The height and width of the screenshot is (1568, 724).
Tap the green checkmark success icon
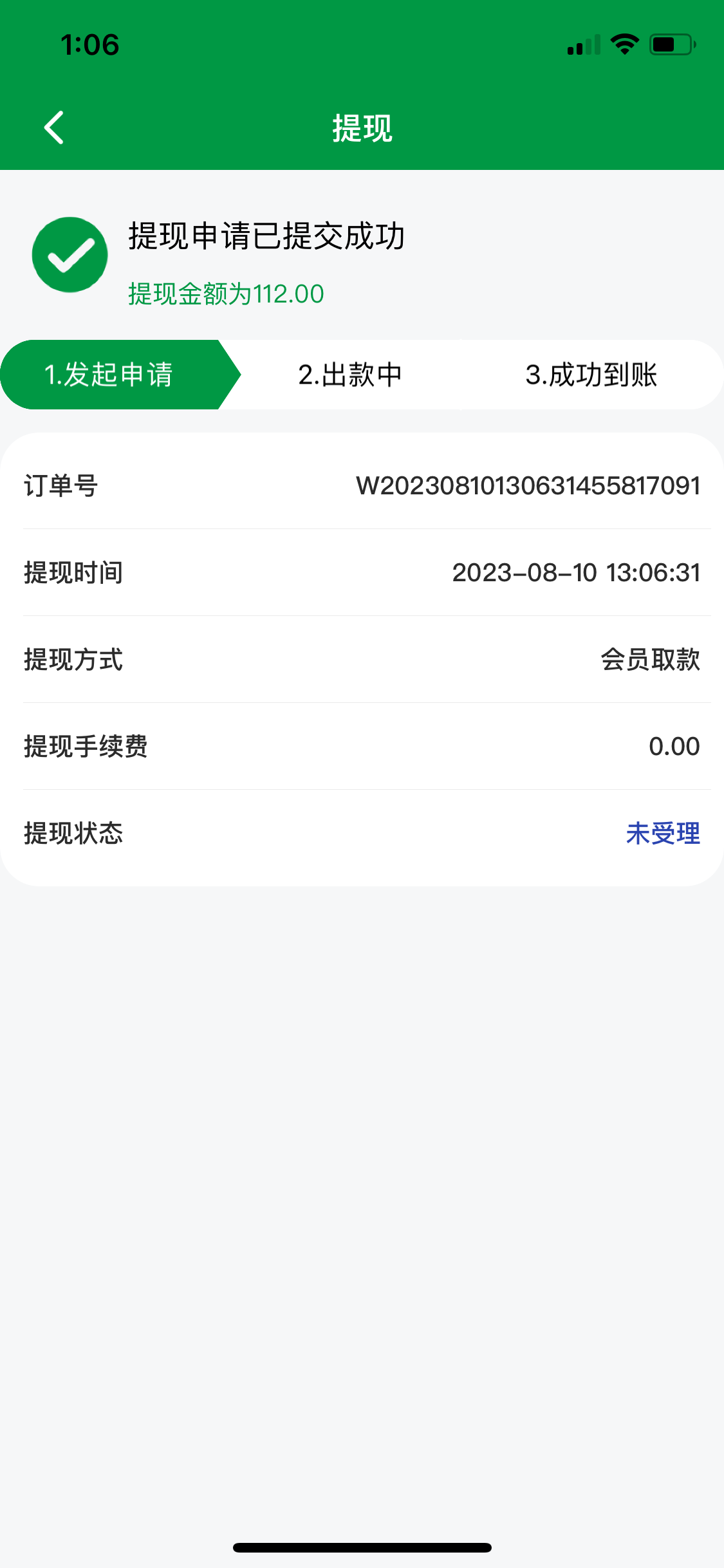pos(71,254)
